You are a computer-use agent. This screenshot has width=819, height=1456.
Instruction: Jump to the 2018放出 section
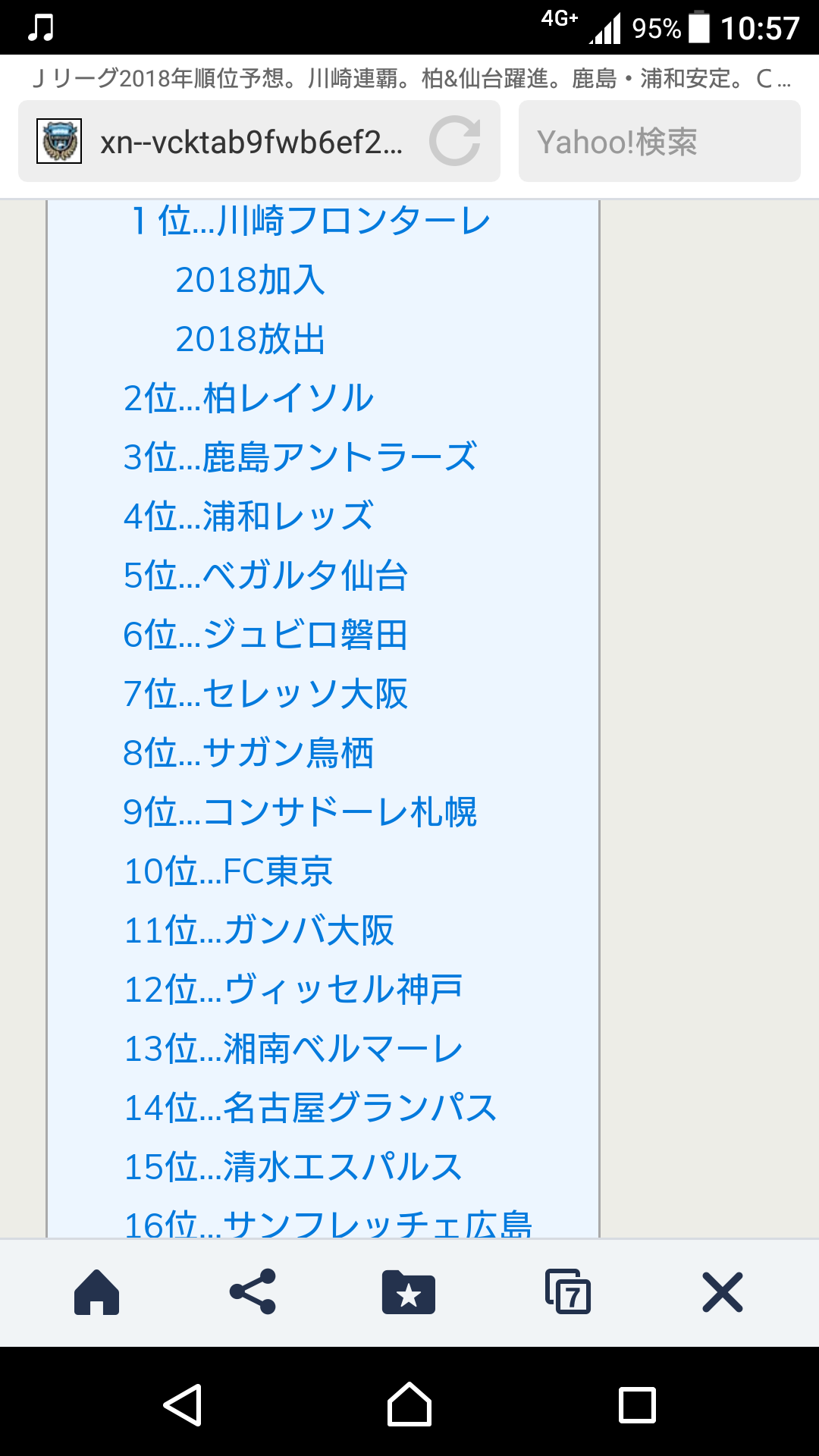coord(249,339)
